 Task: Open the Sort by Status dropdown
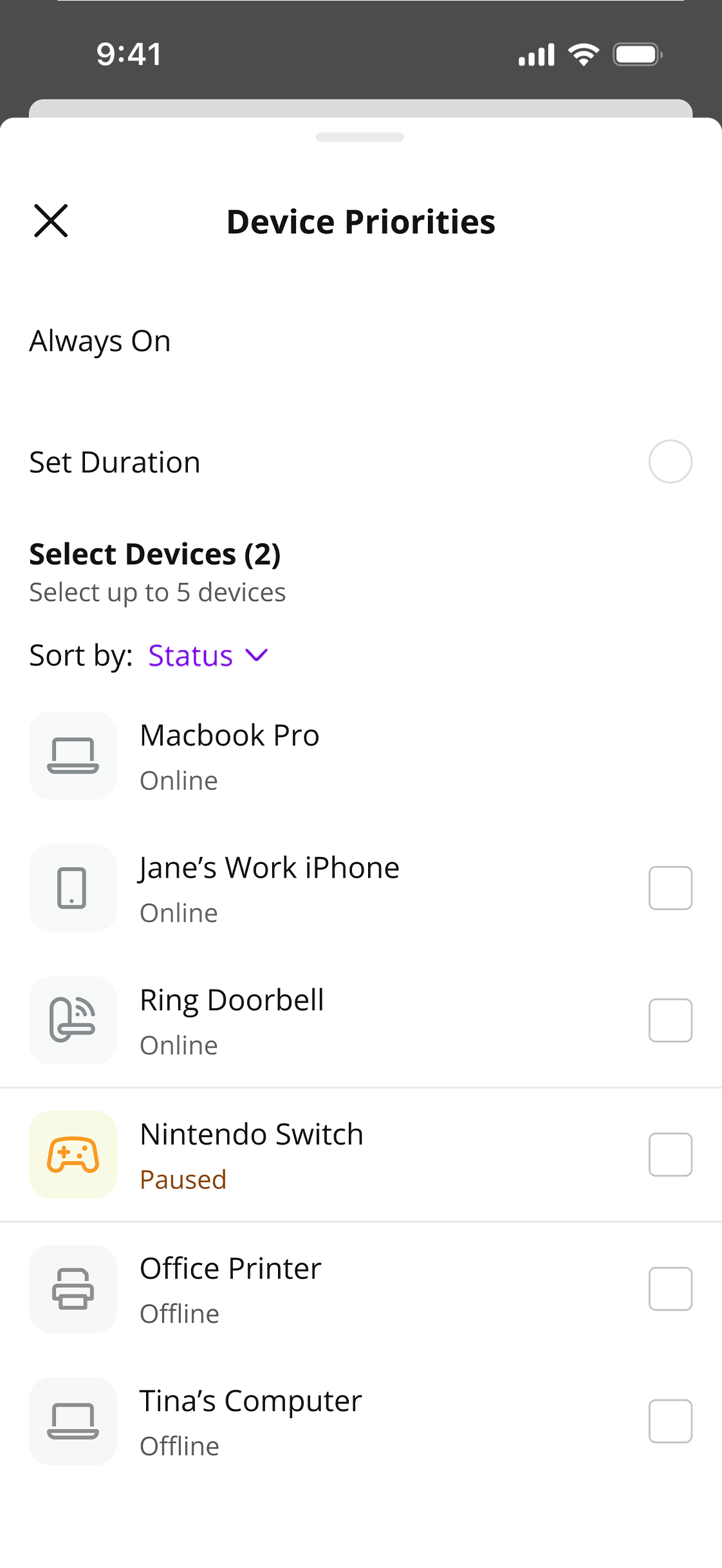point(207,656)
